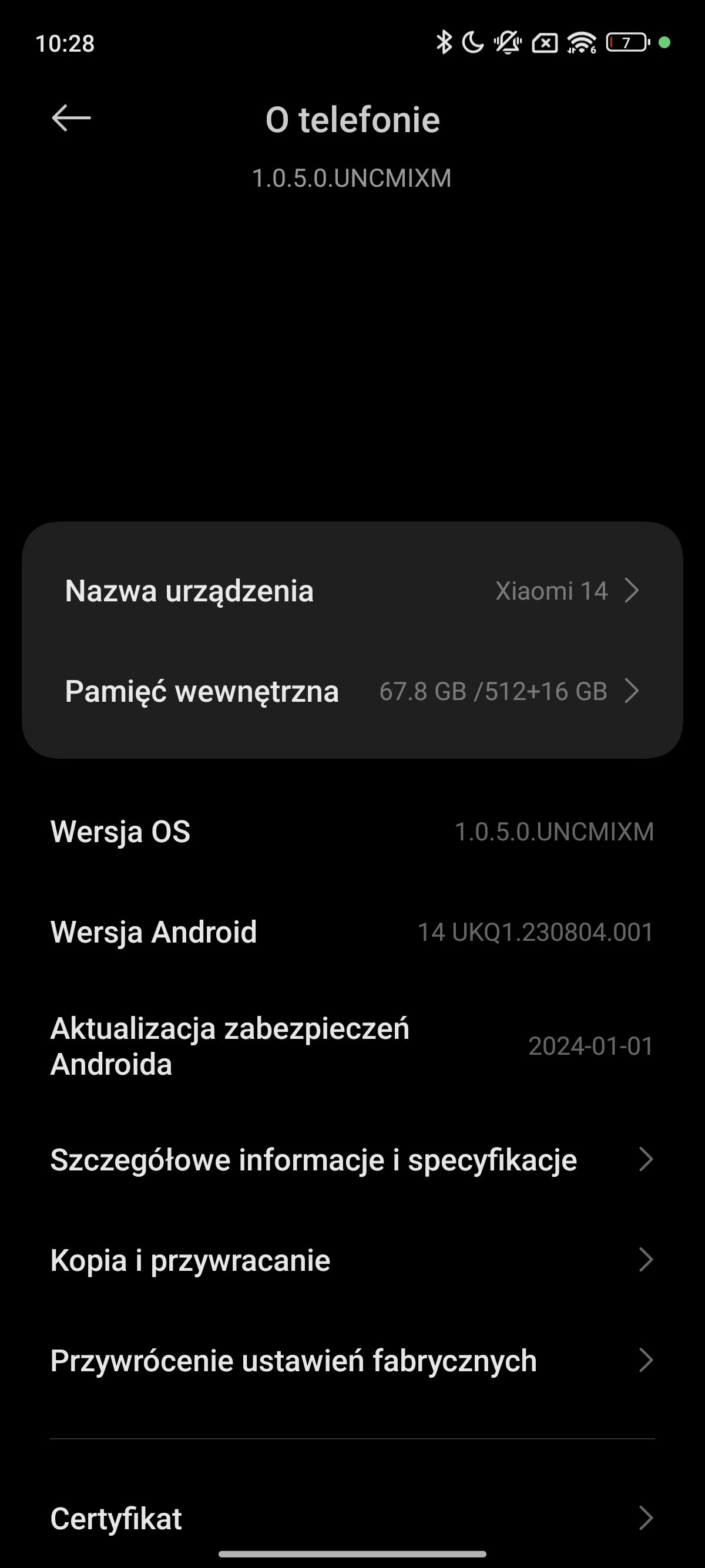Open Kopia i przywracanie
Screen dimensions: 705x1568
point(352,1260)
